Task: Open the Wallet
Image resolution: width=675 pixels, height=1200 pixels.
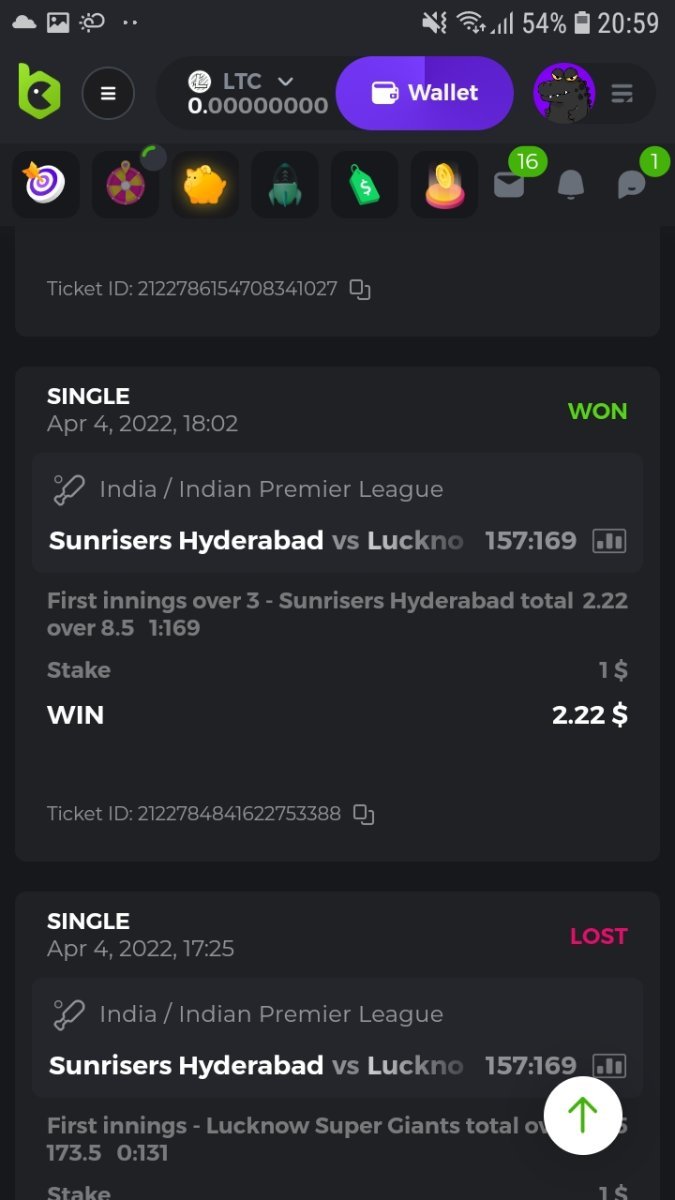Action: (424, 93)
